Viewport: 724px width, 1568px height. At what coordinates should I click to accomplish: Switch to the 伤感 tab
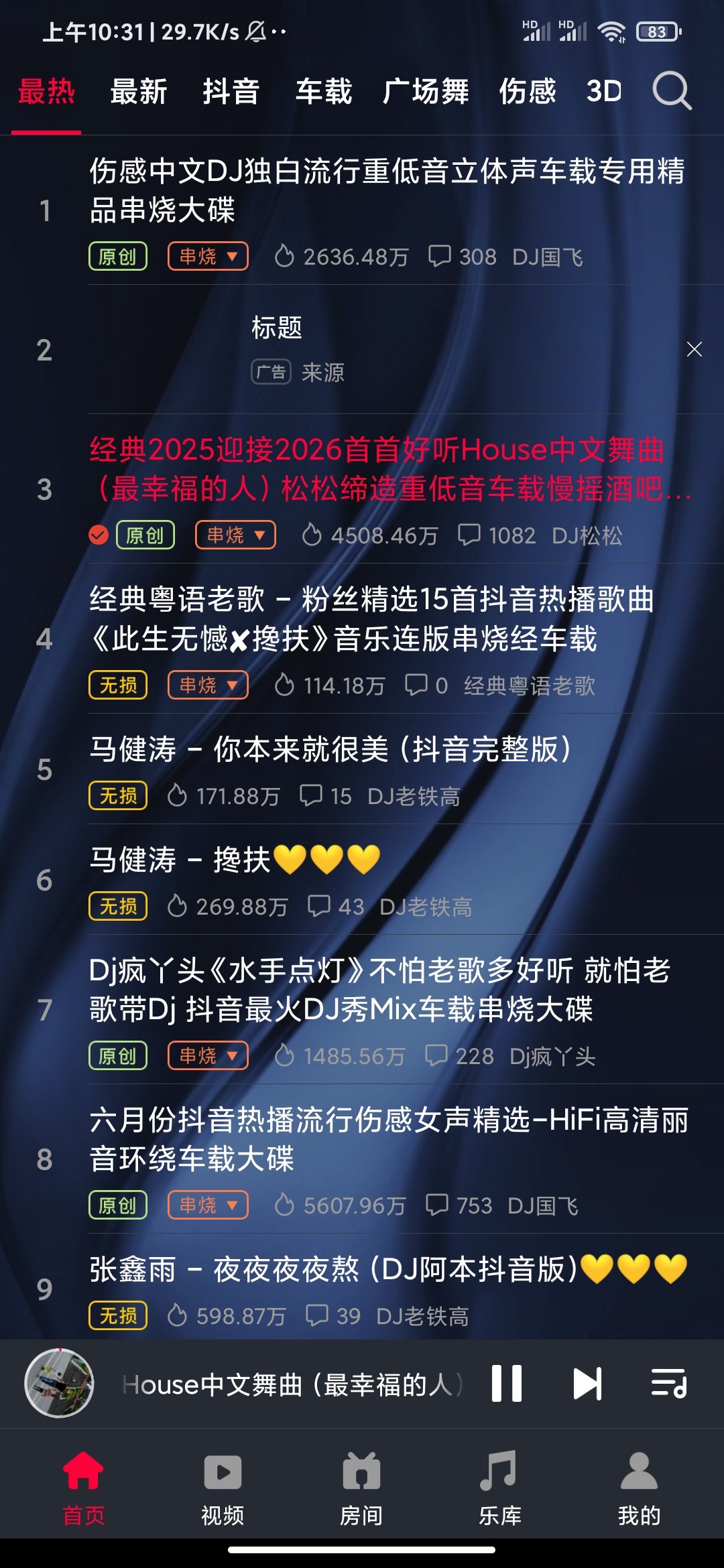coord(528,91)
